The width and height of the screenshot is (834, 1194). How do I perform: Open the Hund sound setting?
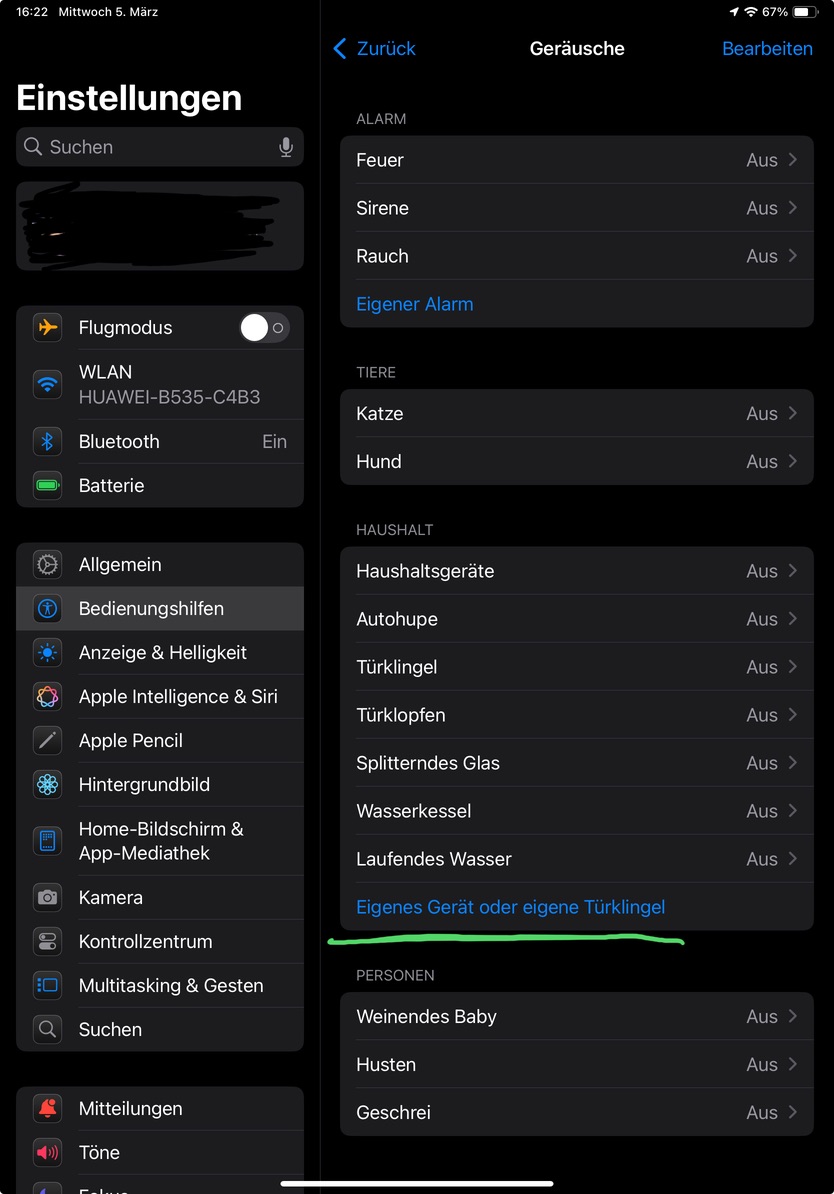tap(576, 461)
